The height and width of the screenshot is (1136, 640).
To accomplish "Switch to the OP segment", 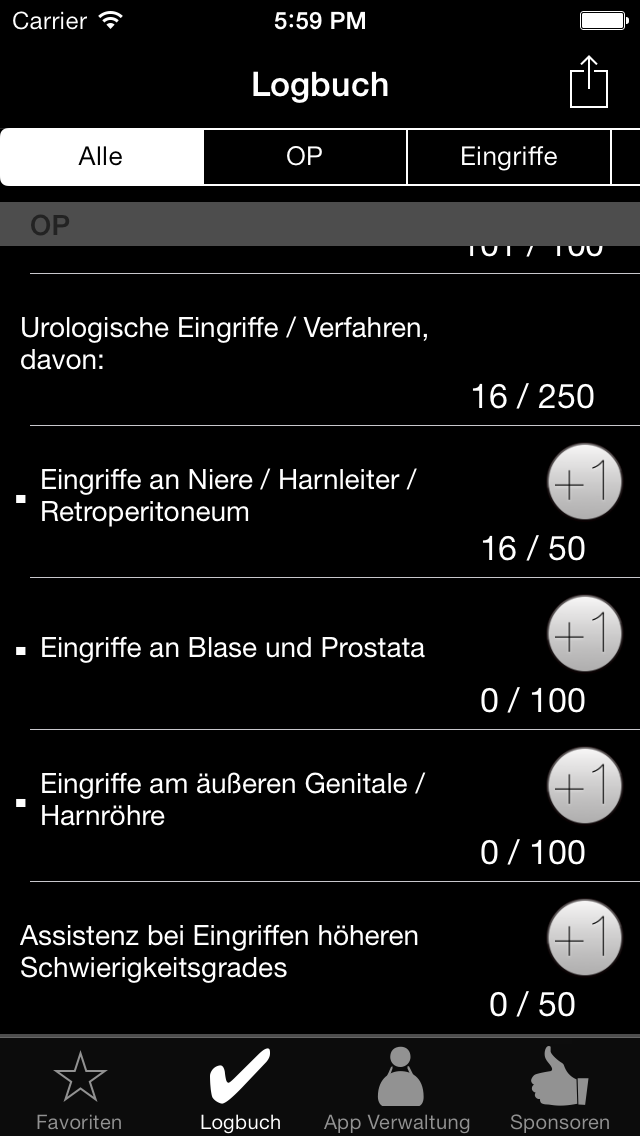I will 305,156.
